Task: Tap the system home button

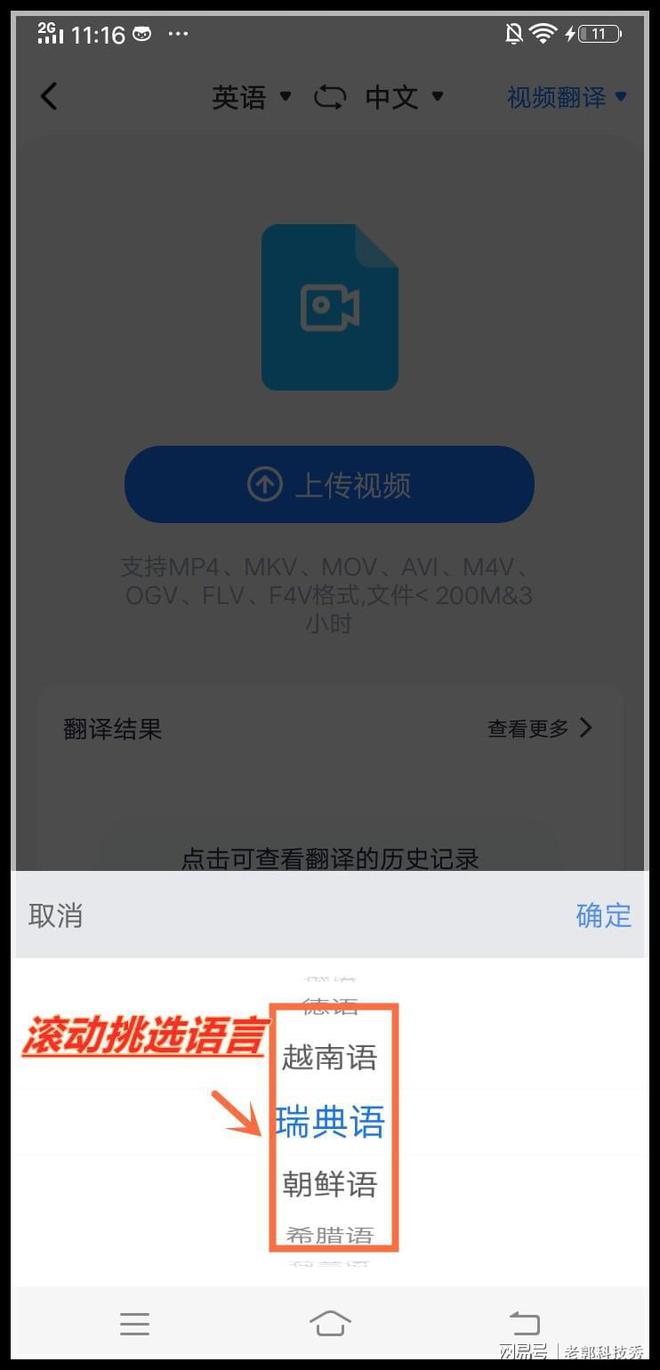Action: 330,1323
